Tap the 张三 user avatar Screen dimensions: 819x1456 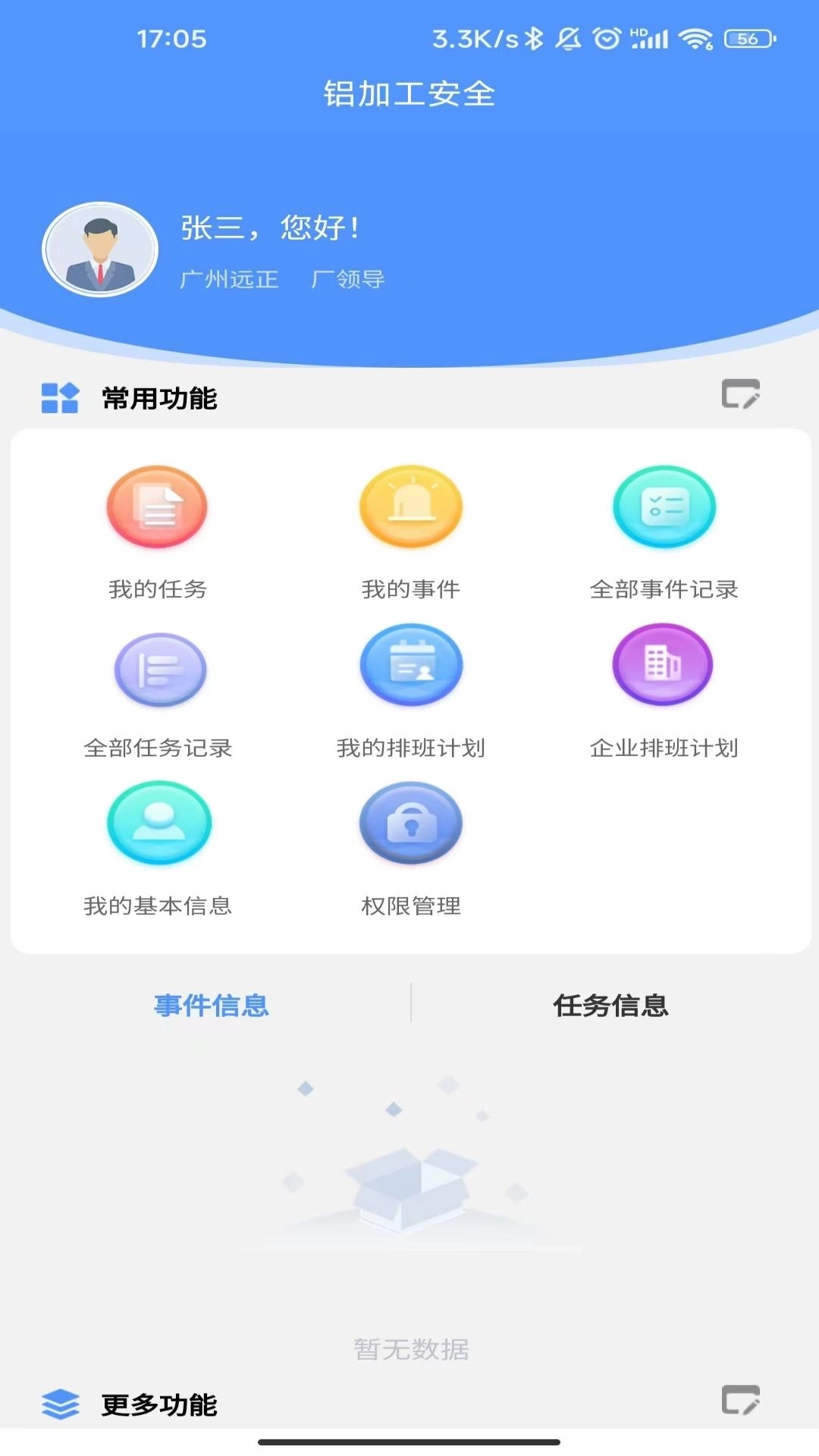click(x=100, y=249)
